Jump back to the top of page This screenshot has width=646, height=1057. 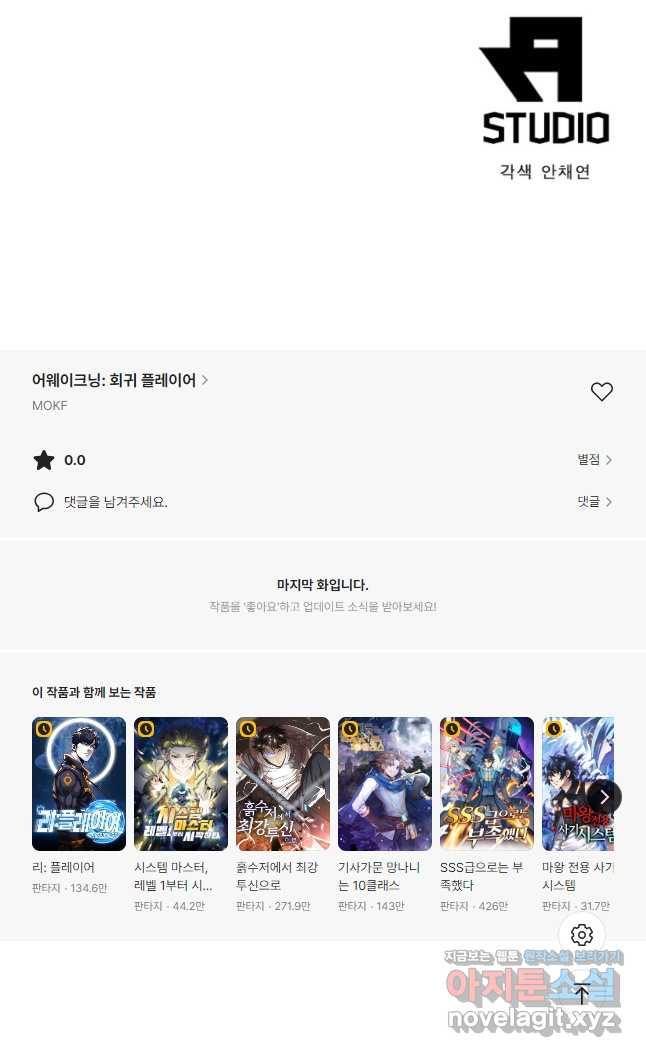click(x=582, y=993)
